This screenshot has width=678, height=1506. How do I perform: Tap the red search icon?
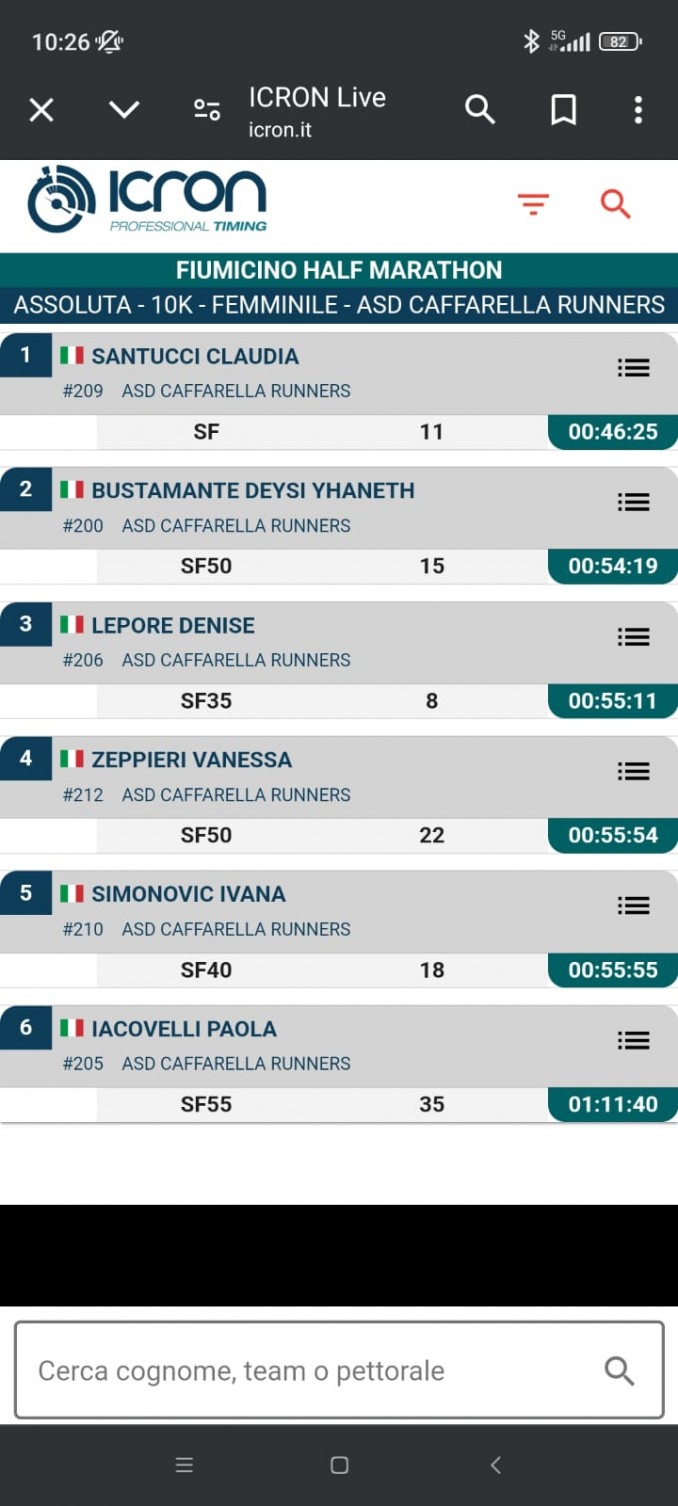point(615,204)
